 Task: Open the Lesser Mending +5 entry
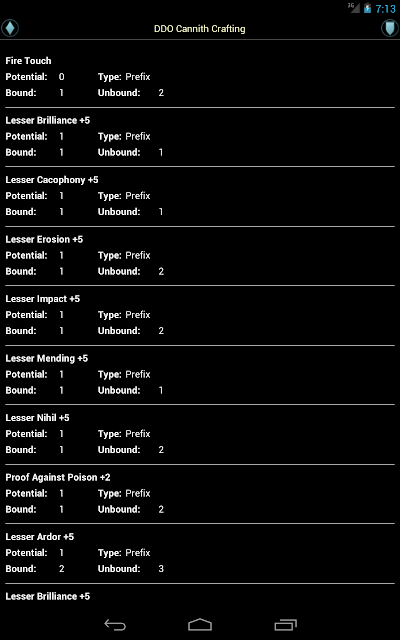click(200, 375)
